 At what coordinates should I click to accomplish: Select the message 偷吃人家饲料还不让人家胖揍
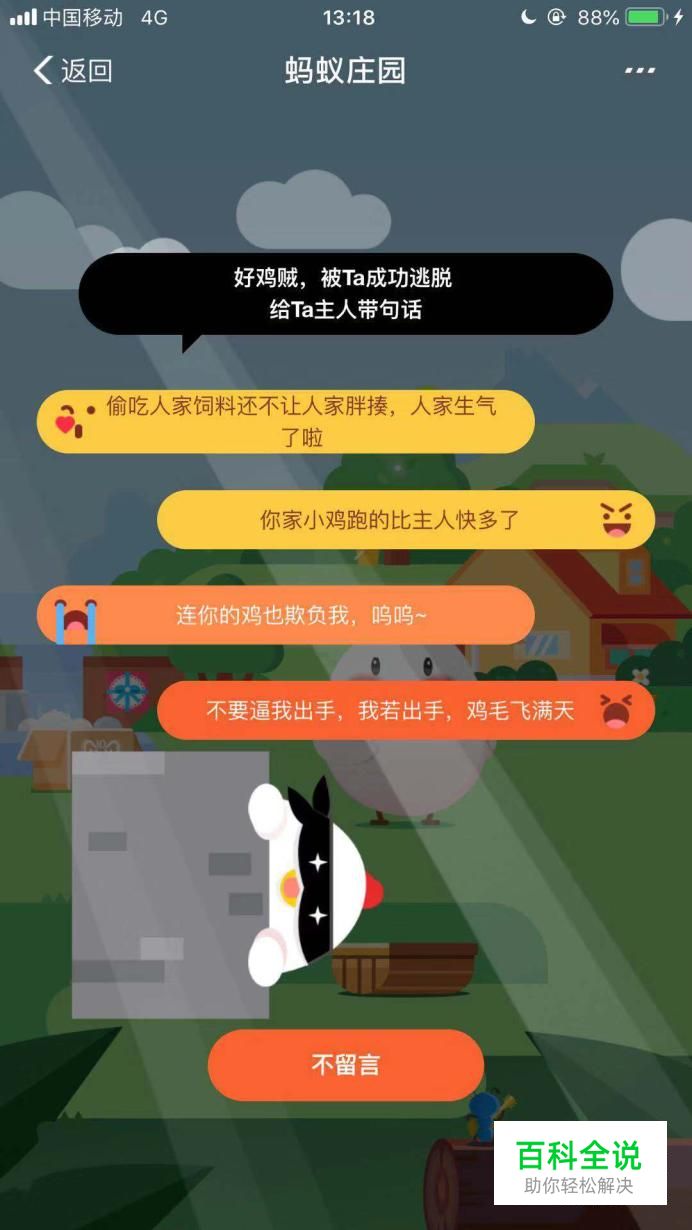coord(286,421)
